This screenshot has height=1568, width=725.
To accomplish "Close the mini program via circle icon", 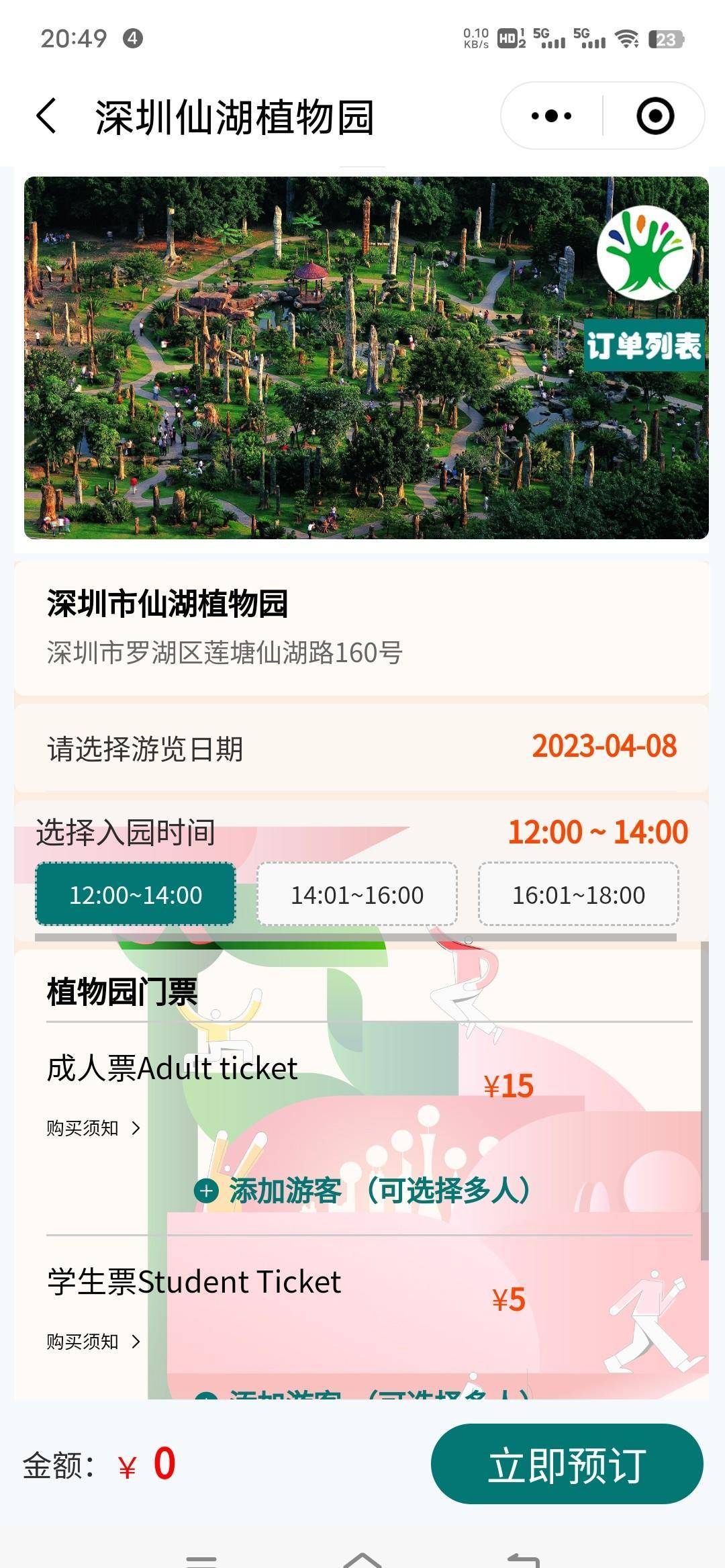I will pyautogui.click(x=655, y=116).
